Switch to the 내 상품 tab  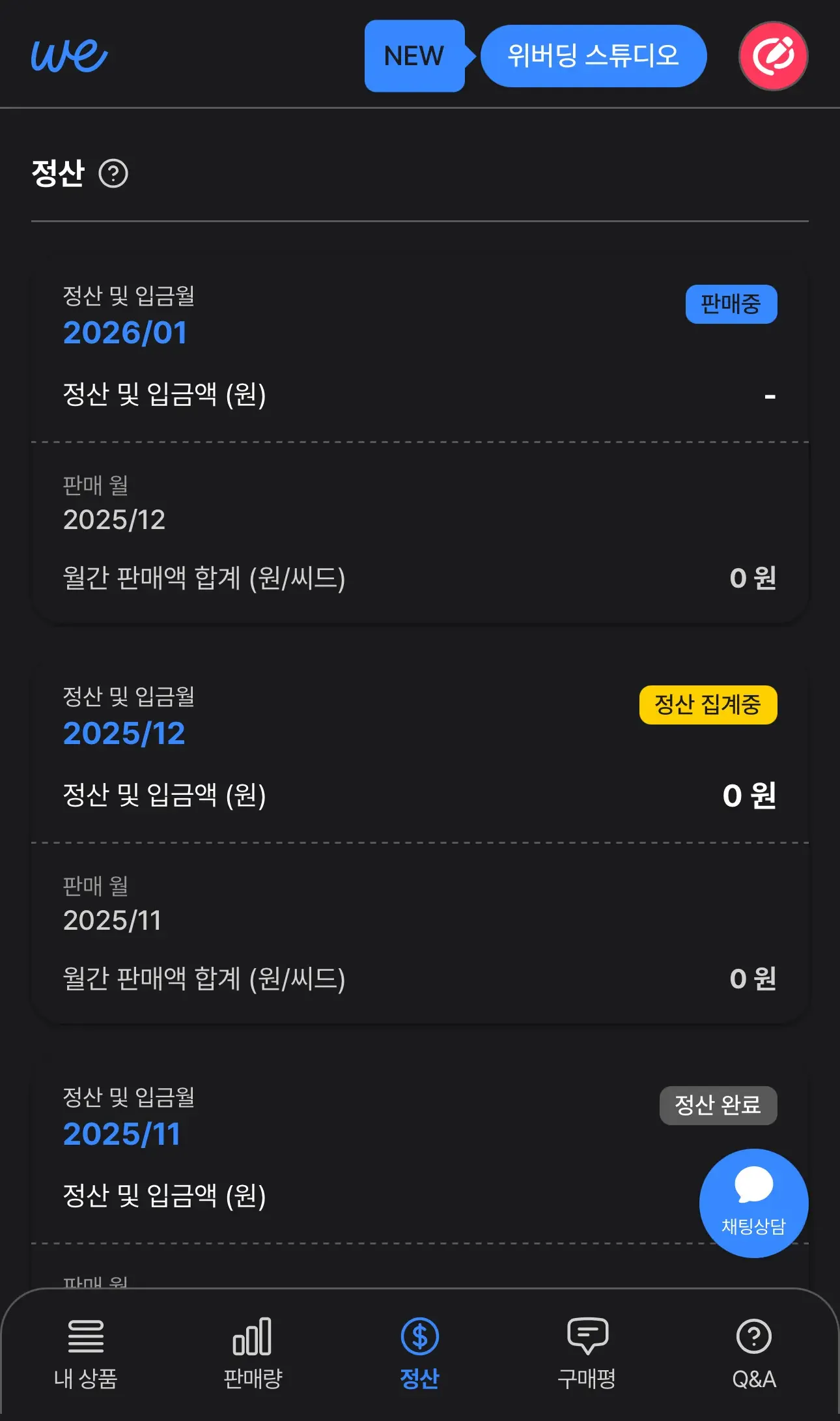(85, 1353)
